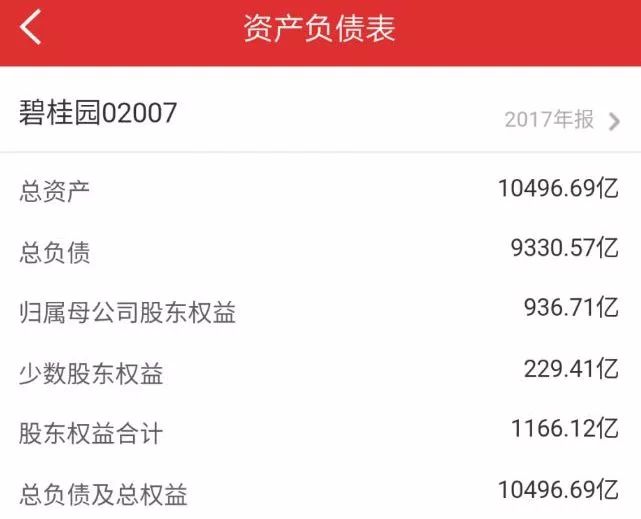Go back from the 资产负债表 page

click(x=31, y=28)
